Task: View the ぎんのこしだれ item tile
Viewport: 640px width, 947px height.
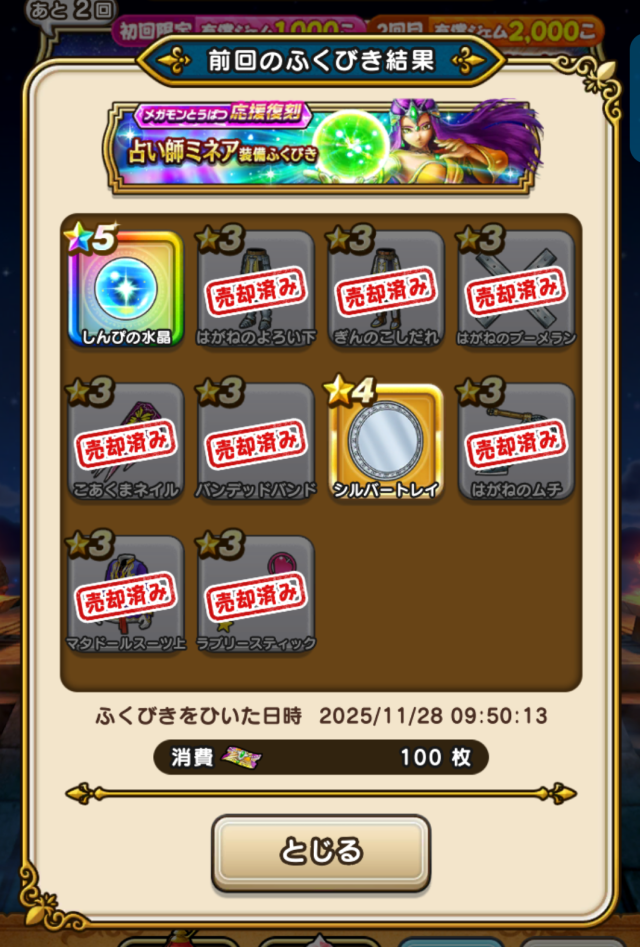Action: tap(386, 290)
